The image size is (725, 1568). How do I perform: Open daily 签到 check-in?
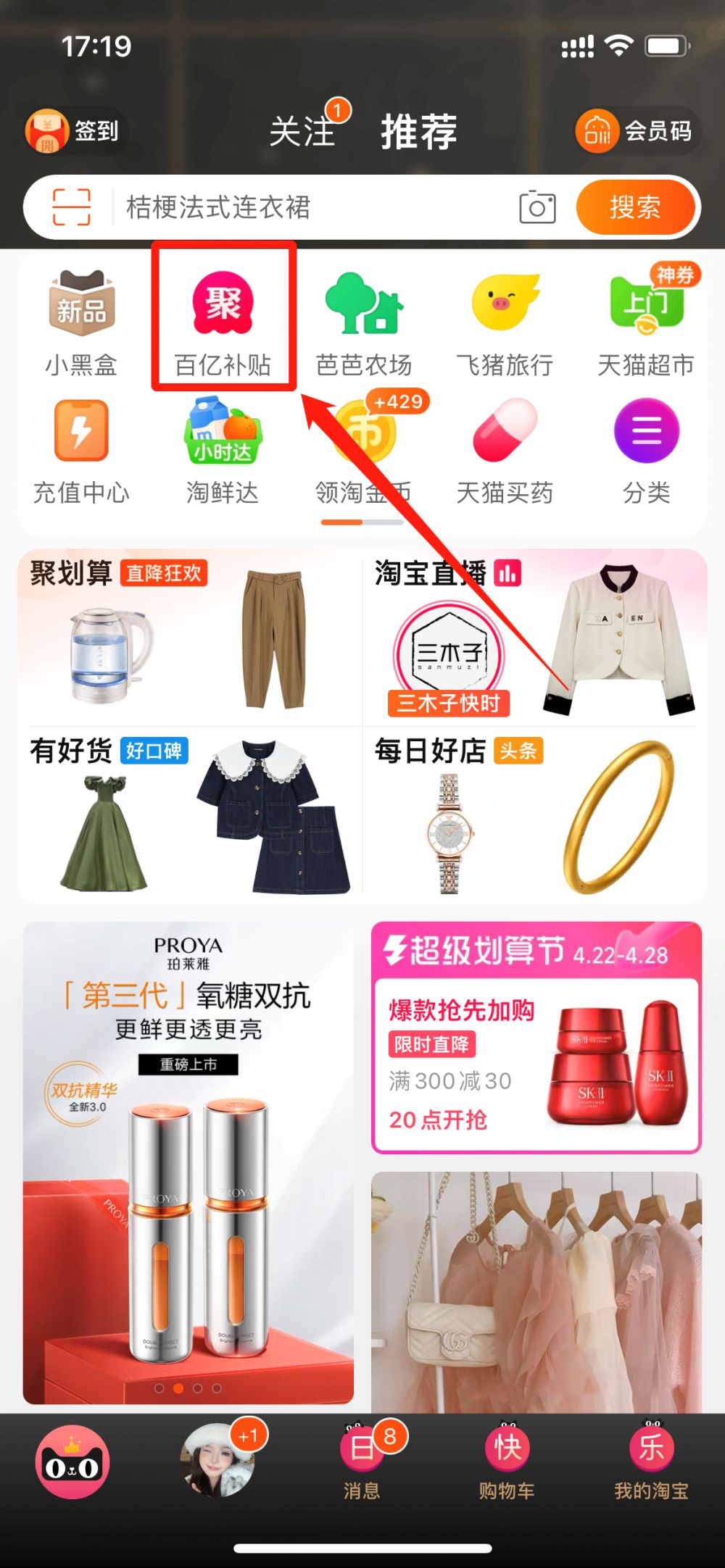75,130
